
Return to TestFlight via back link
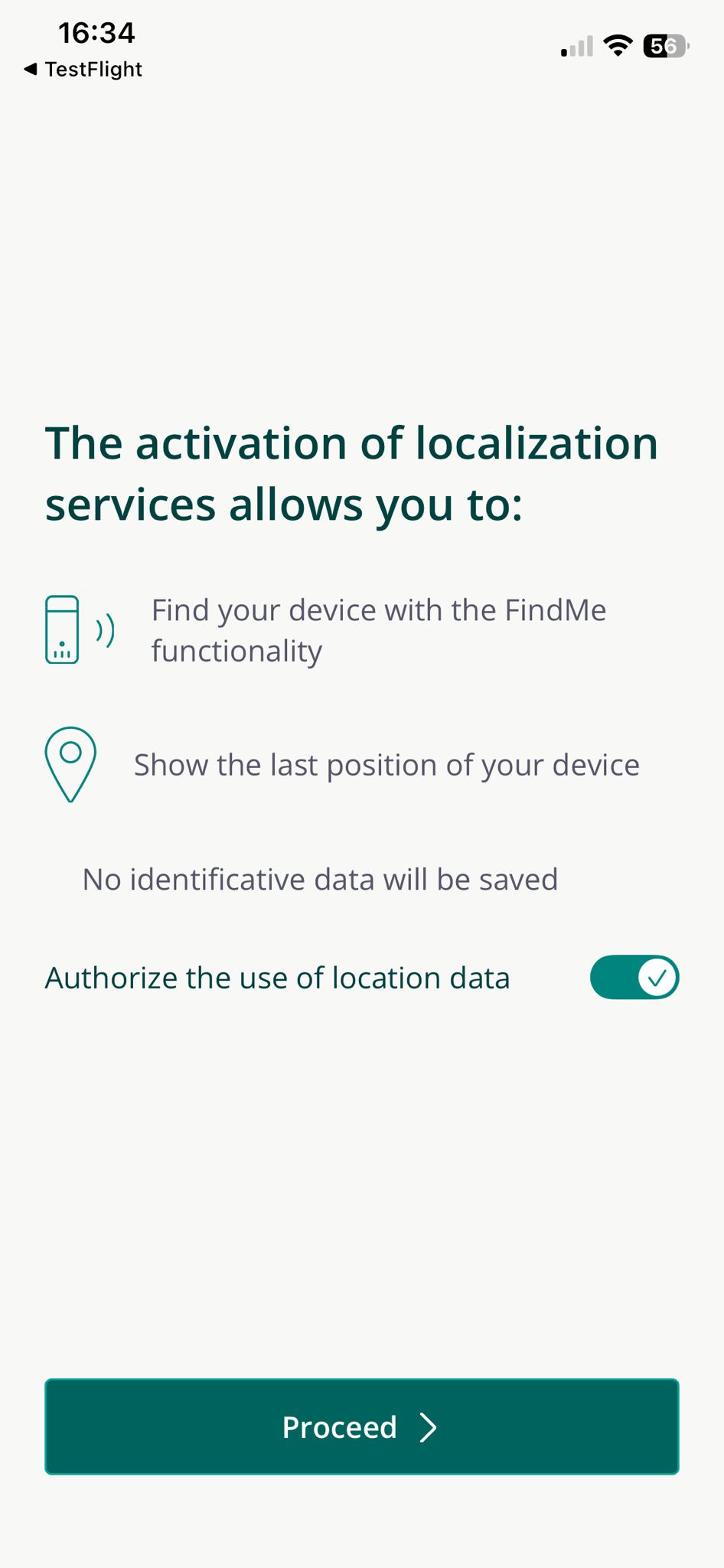click(83, 69)
